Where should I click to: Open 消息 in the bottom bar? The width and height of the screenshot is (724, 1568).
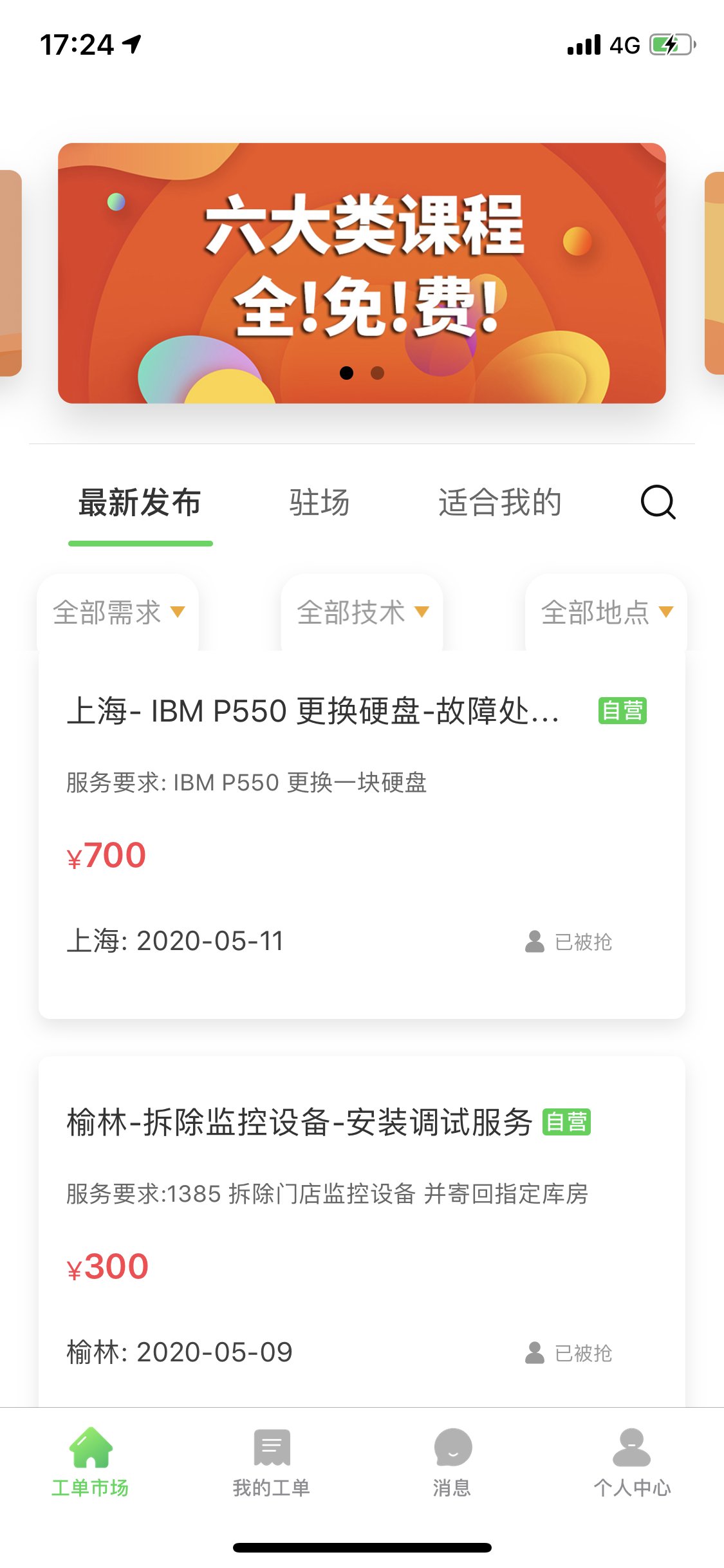pos(452,1462)
